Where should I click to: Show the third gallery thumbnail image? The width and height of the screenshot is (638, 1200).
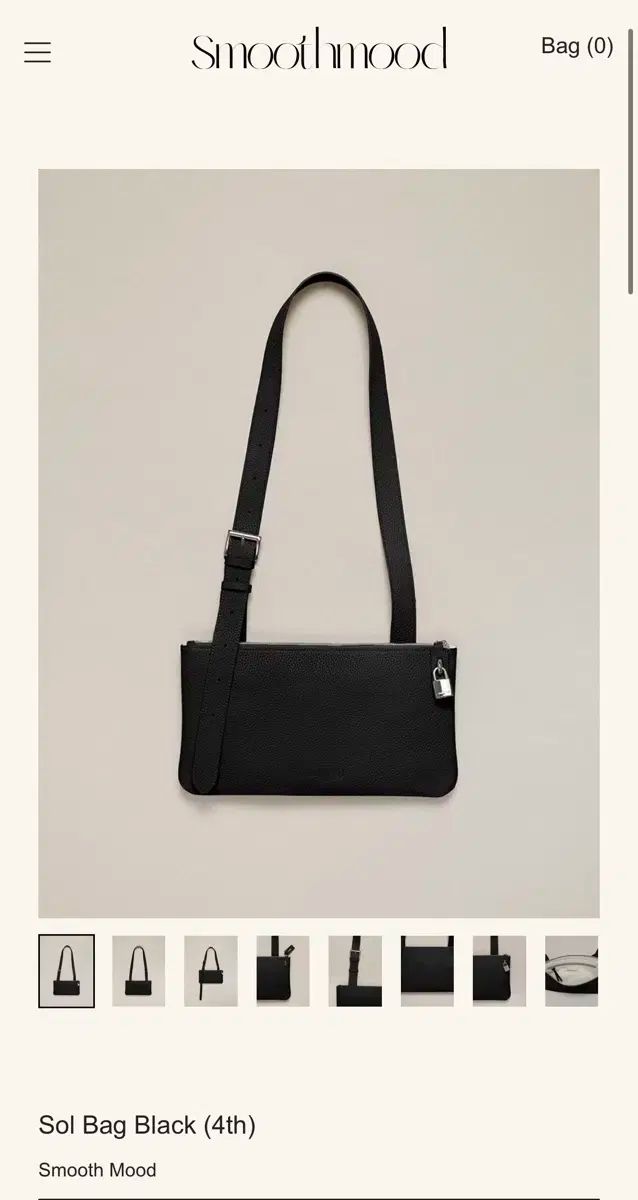point(210,971)
